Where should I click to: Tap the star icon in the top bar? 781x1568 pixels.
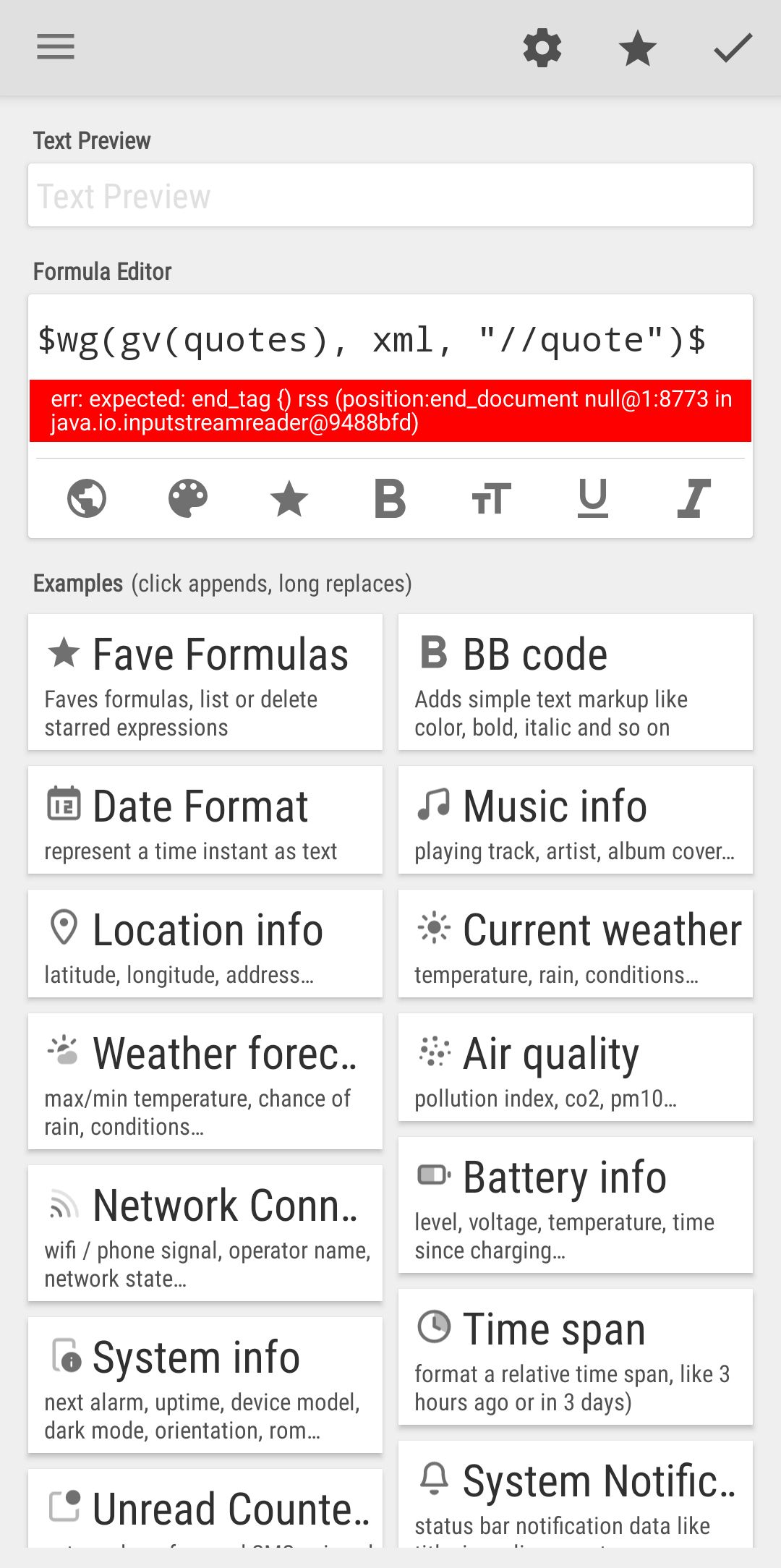click(x=638, y=48)
